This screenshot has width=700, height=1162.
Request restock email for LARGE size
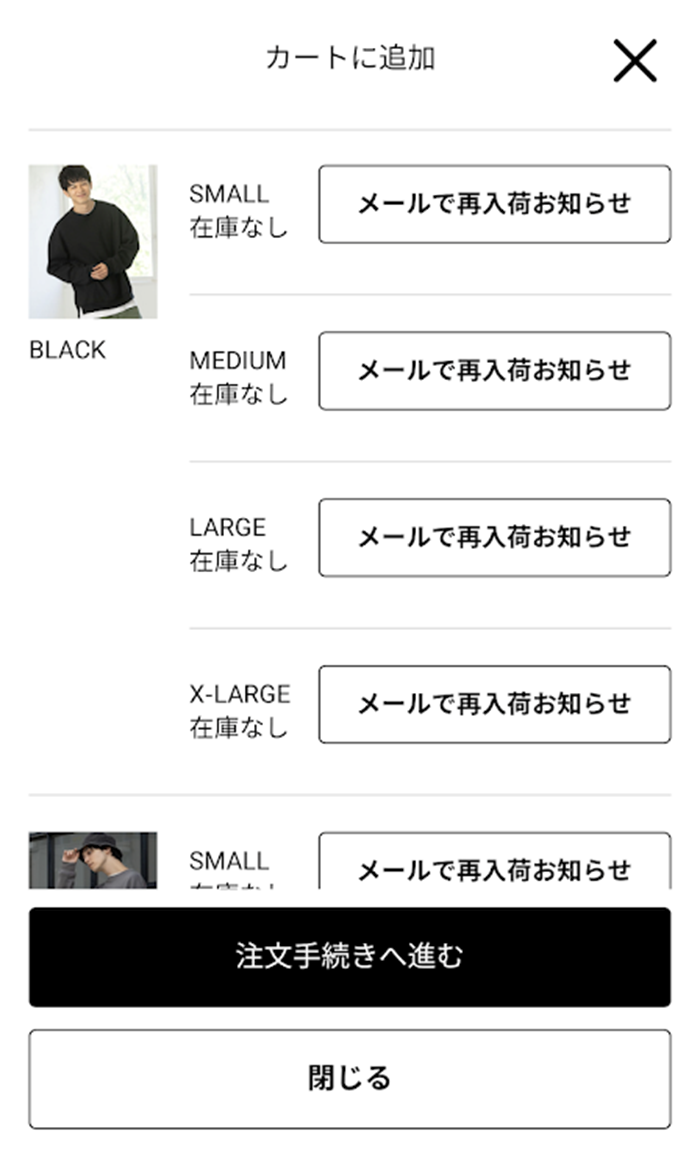click(495, 537)
